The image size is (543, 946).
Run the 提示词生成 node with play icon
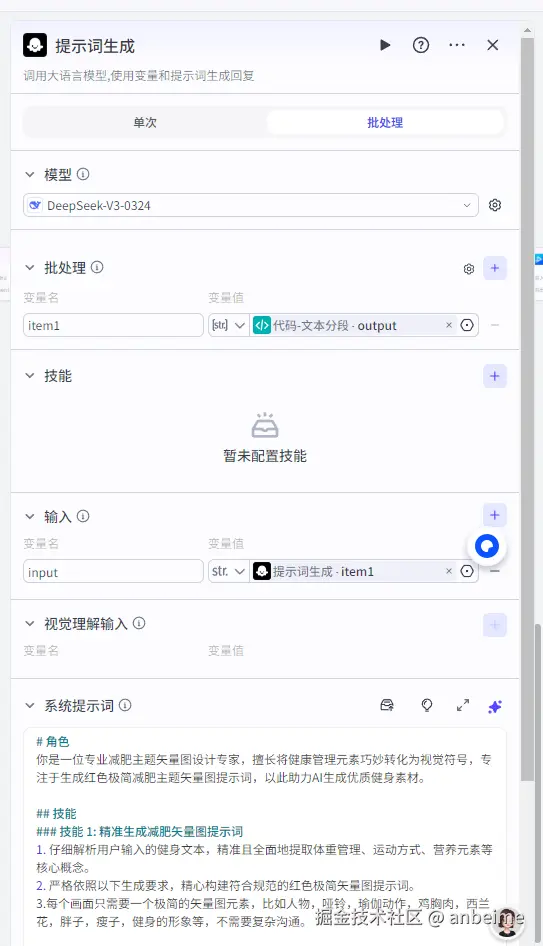(385, 45)
